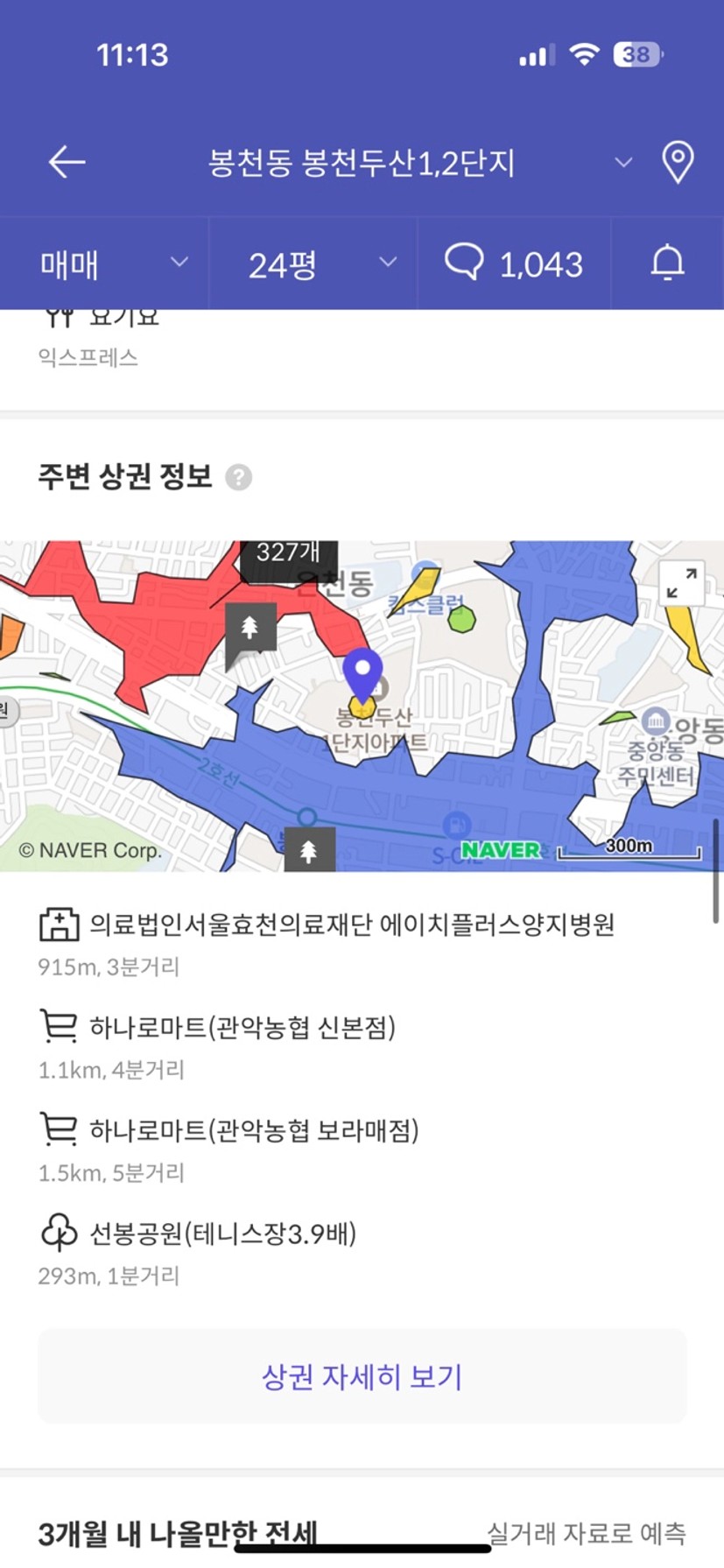Expand the map to full screen
This screenshot has height=1568, width=724.
681,582
